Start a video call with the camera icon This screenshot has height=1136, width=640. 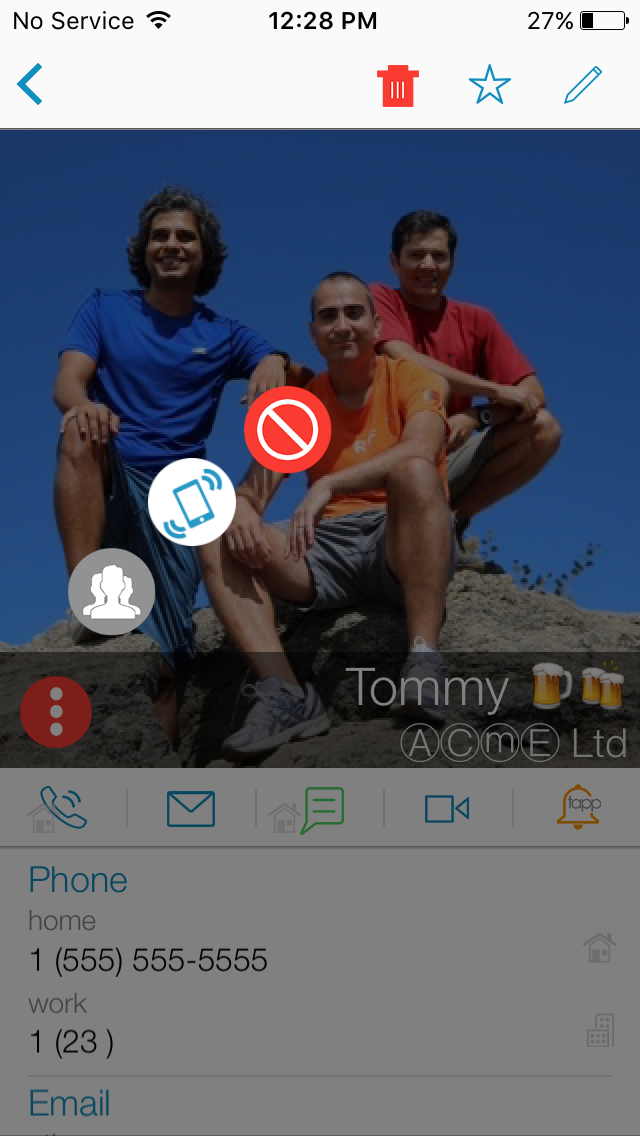point(447,809)
